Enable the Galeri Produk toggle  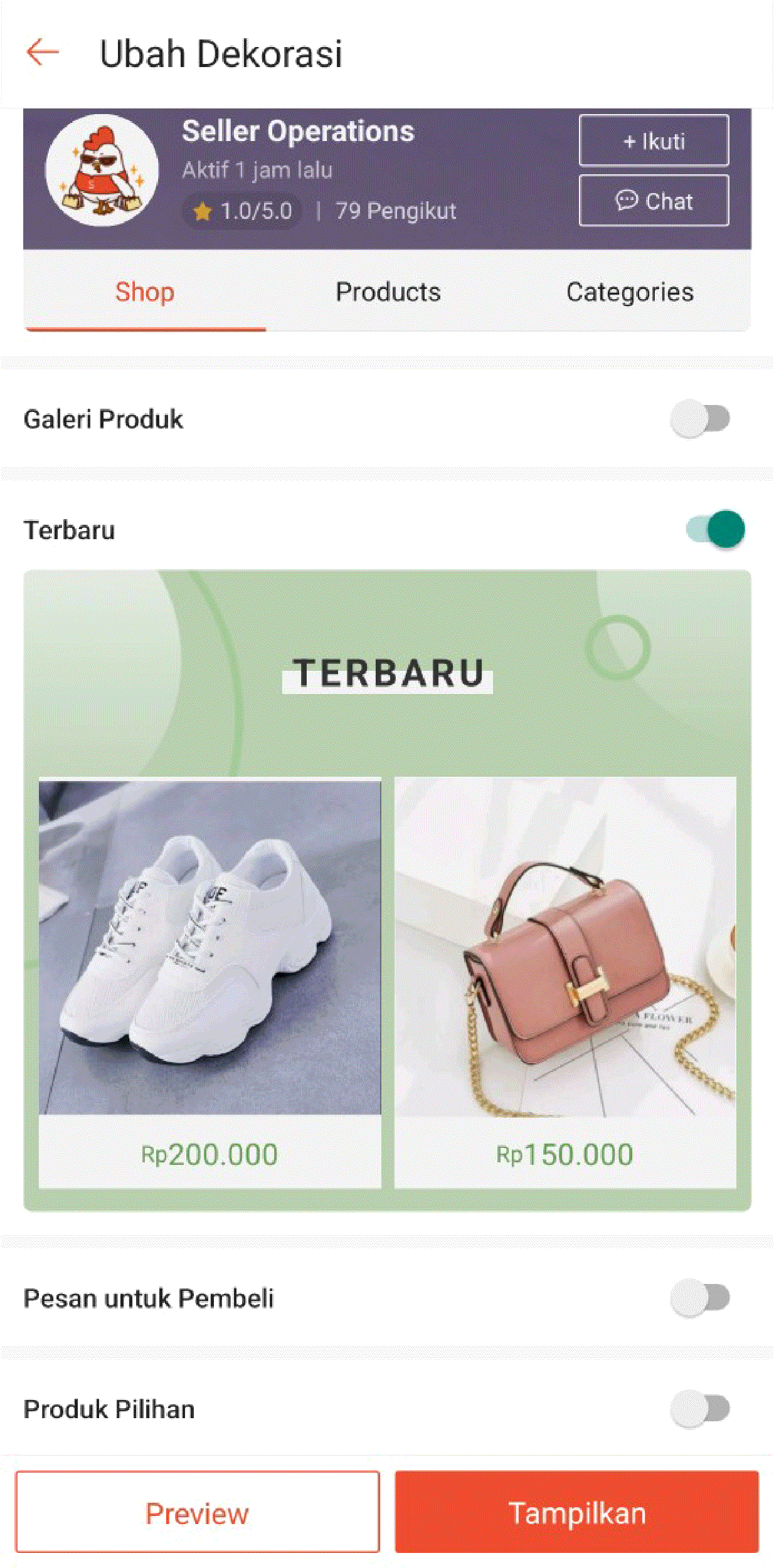pos(700,419)
